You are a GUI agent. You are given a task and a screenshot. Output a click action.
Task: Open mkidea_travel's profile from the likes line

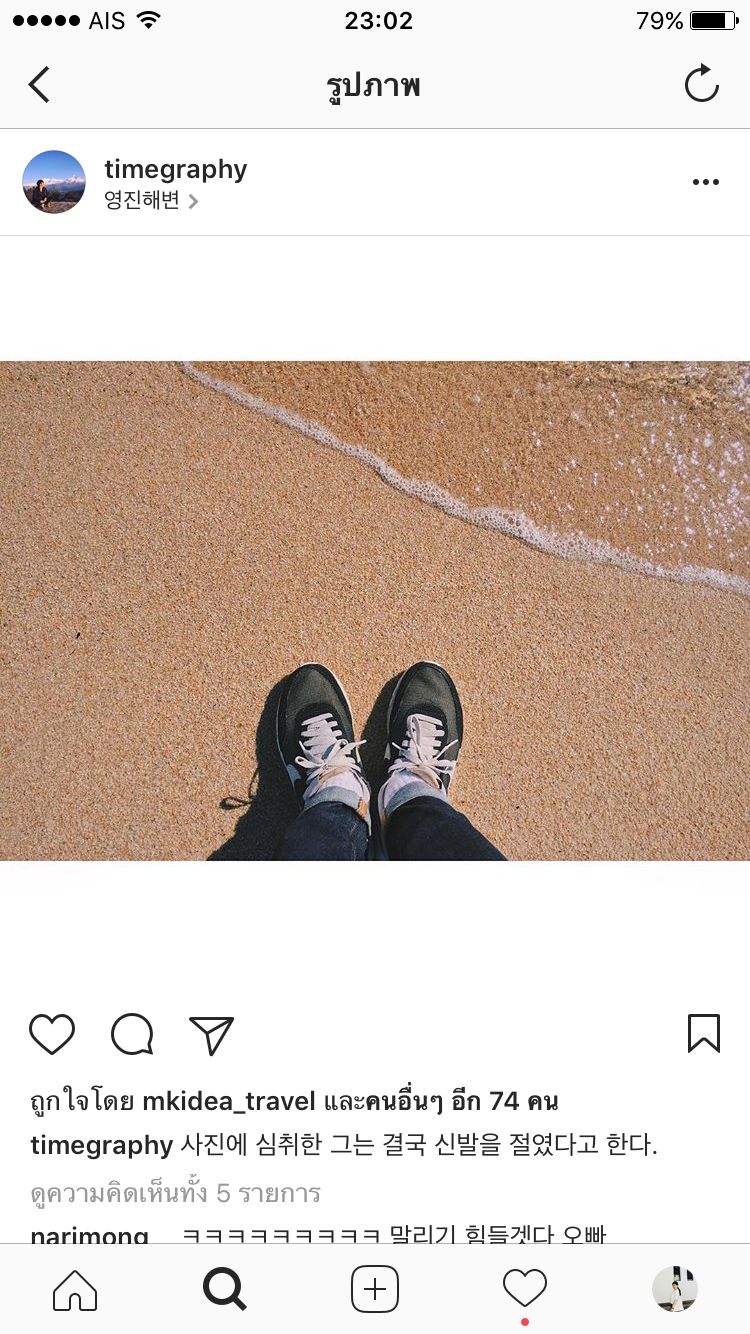click(x=229, y=1102)
